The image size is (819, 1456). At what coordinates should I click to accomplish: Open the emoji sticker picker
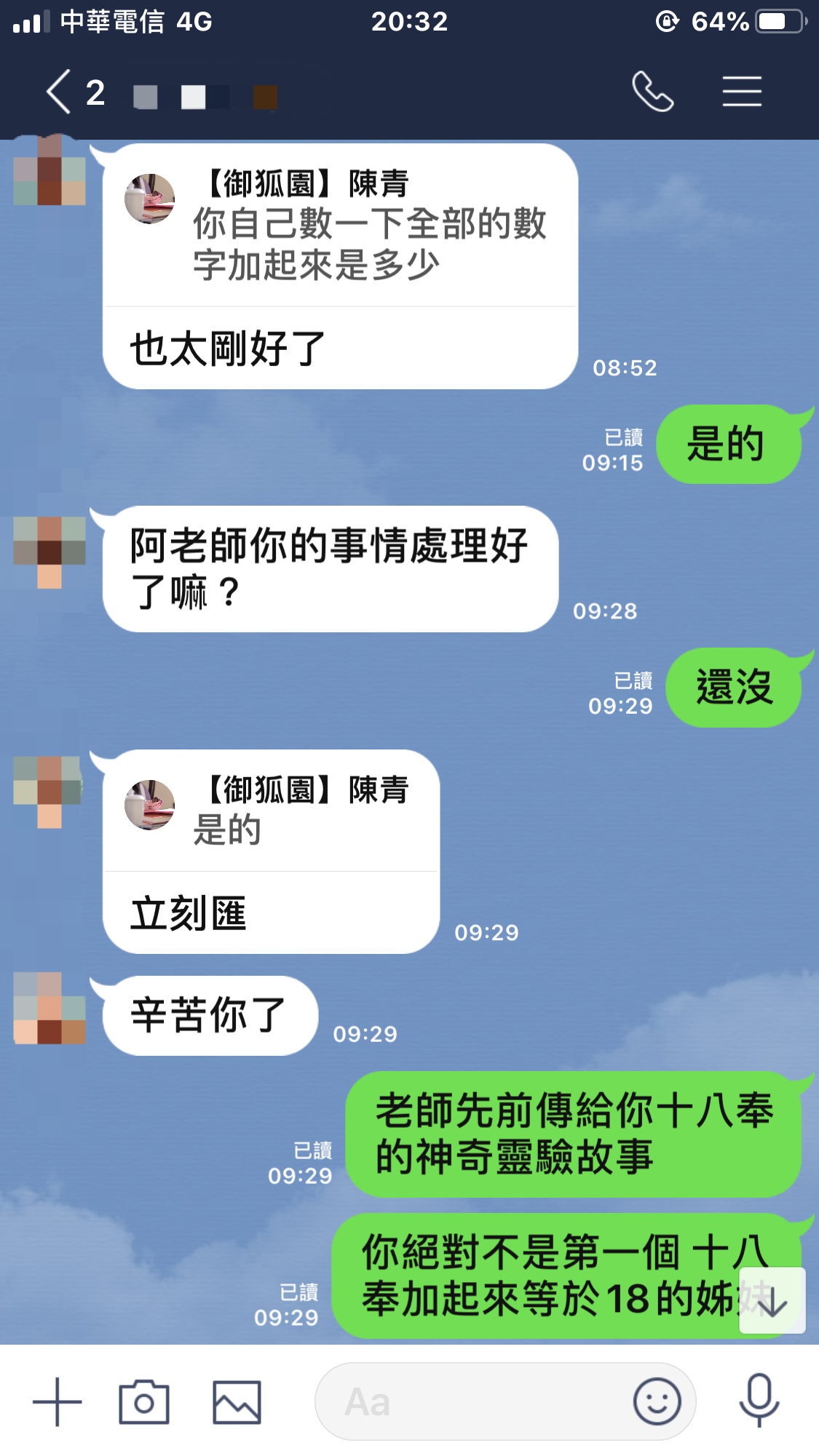point(657,1401)
